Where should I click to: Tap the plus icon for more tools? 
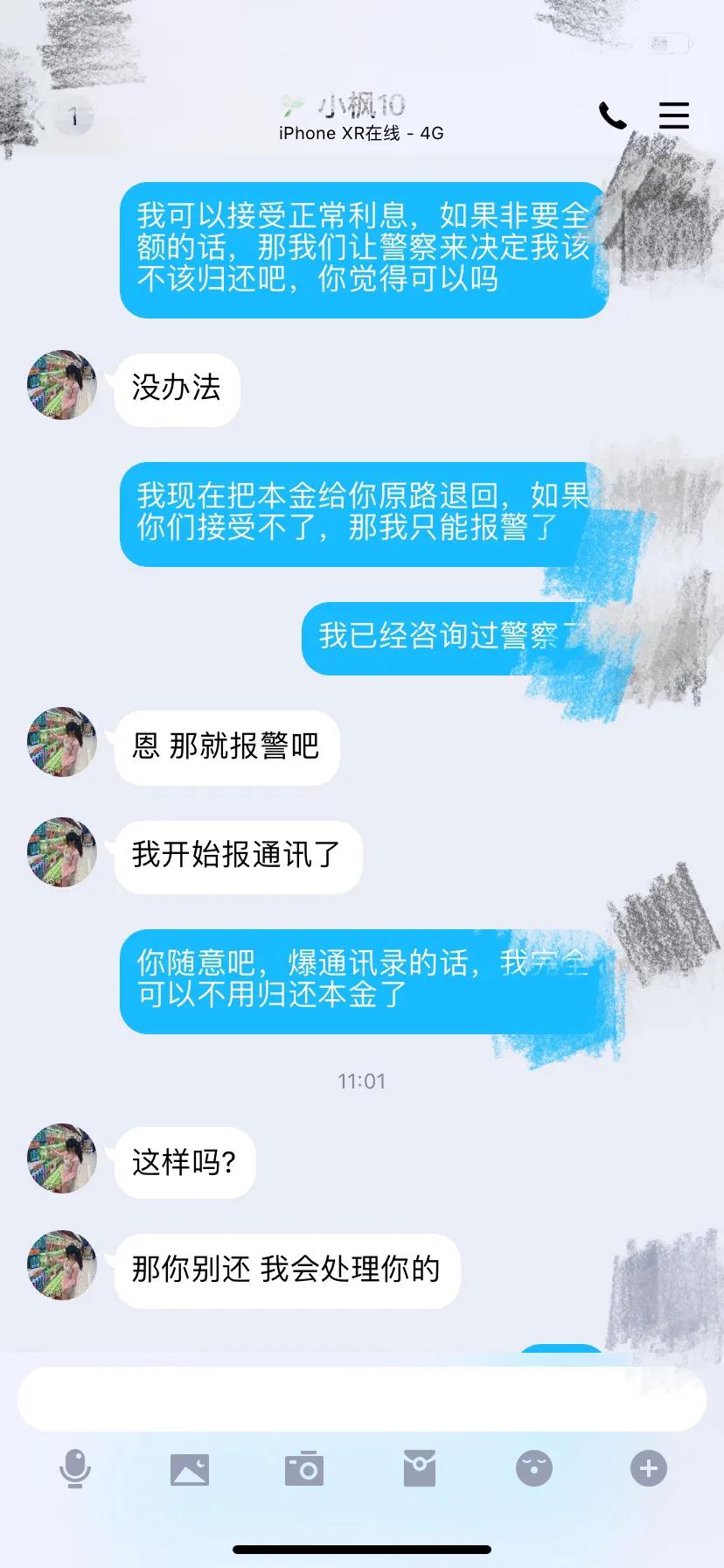click(x=647, y=1470)
